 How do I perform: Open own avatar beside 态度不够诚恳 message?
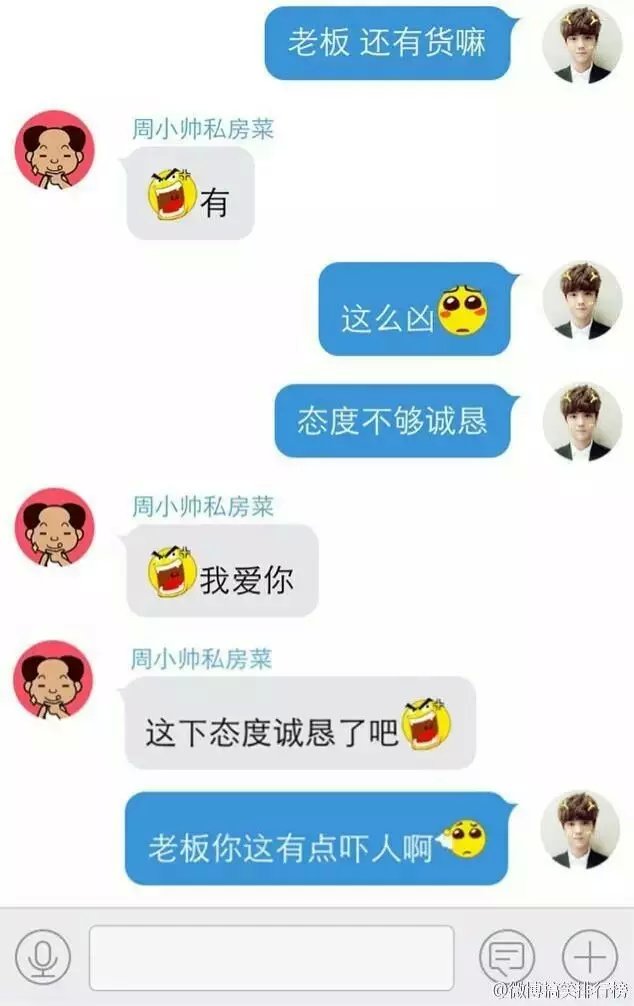[582, 422]
